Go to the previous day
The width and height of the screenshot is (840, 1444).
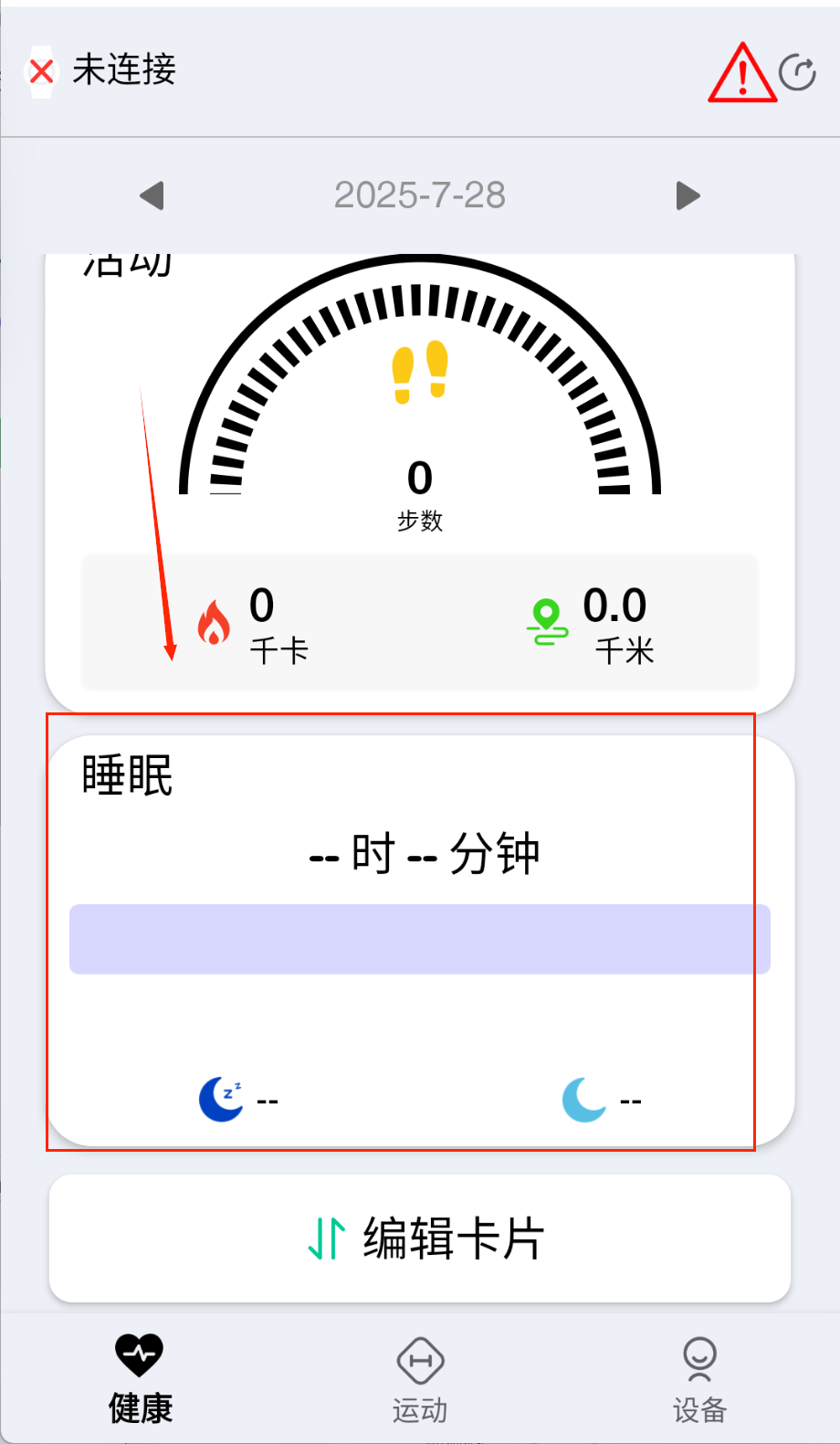pyautogui.click(x=152, y=195)
